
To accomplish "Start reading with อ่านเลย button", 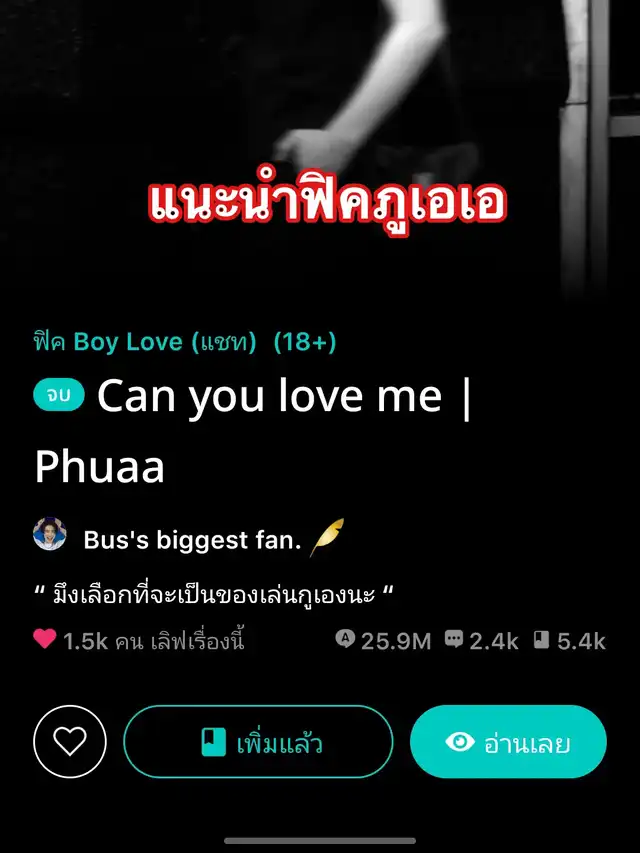I will (508, 742).
